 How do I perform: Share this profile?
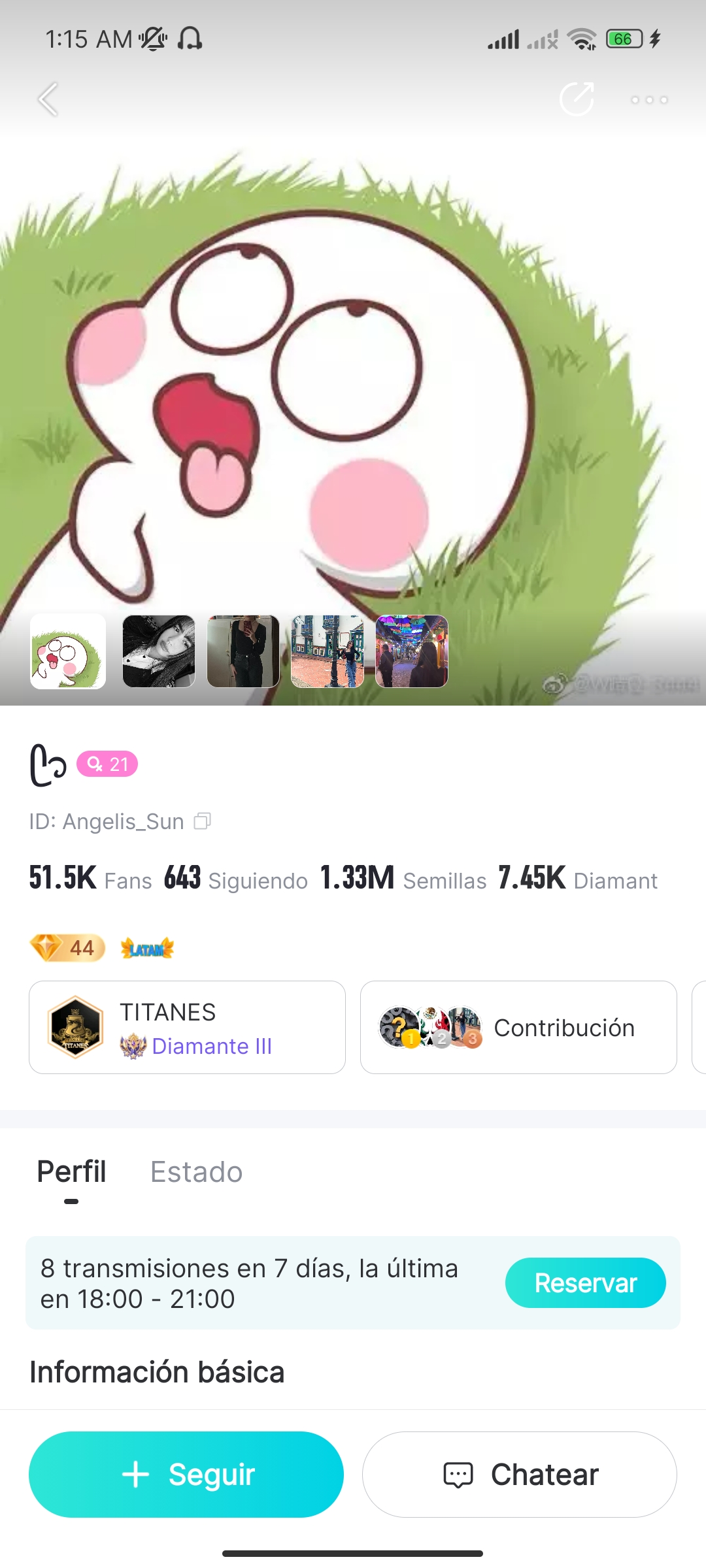coord(577,99)
